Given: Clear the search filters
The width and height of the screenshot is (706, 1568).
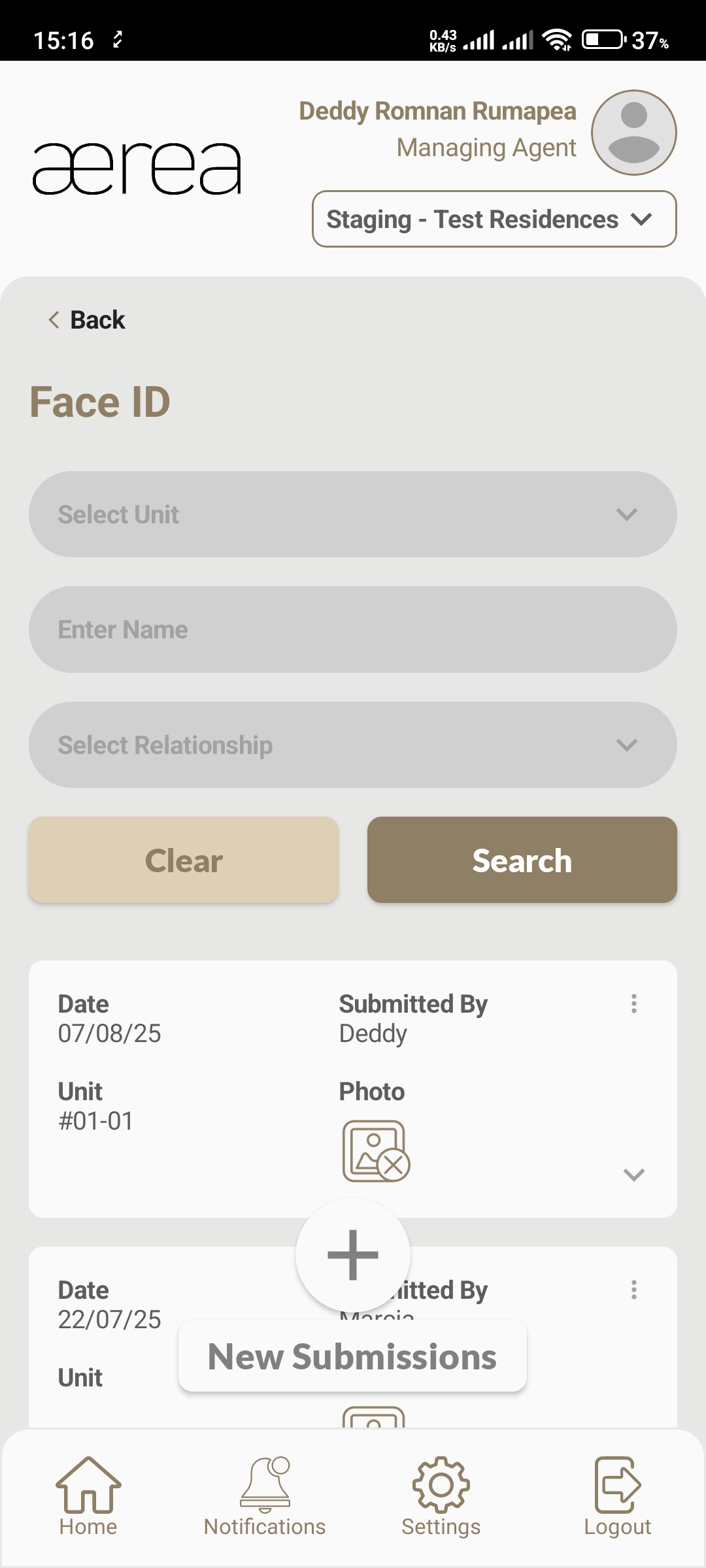Looking at the screenshot, I should coord(184,860).
